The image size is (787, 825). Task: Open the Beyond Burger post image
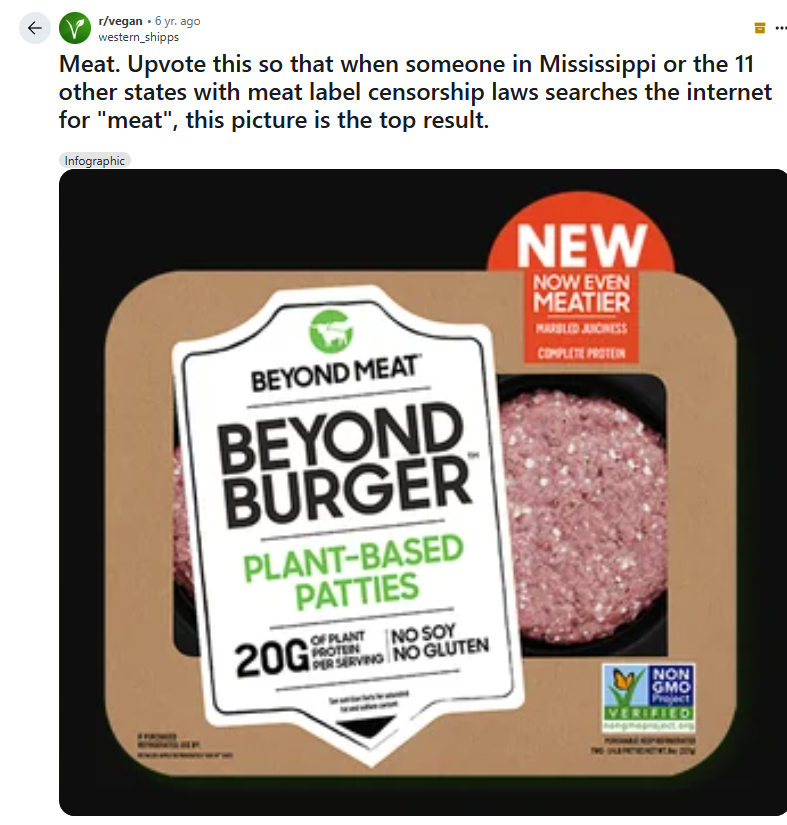pos(423,492)
